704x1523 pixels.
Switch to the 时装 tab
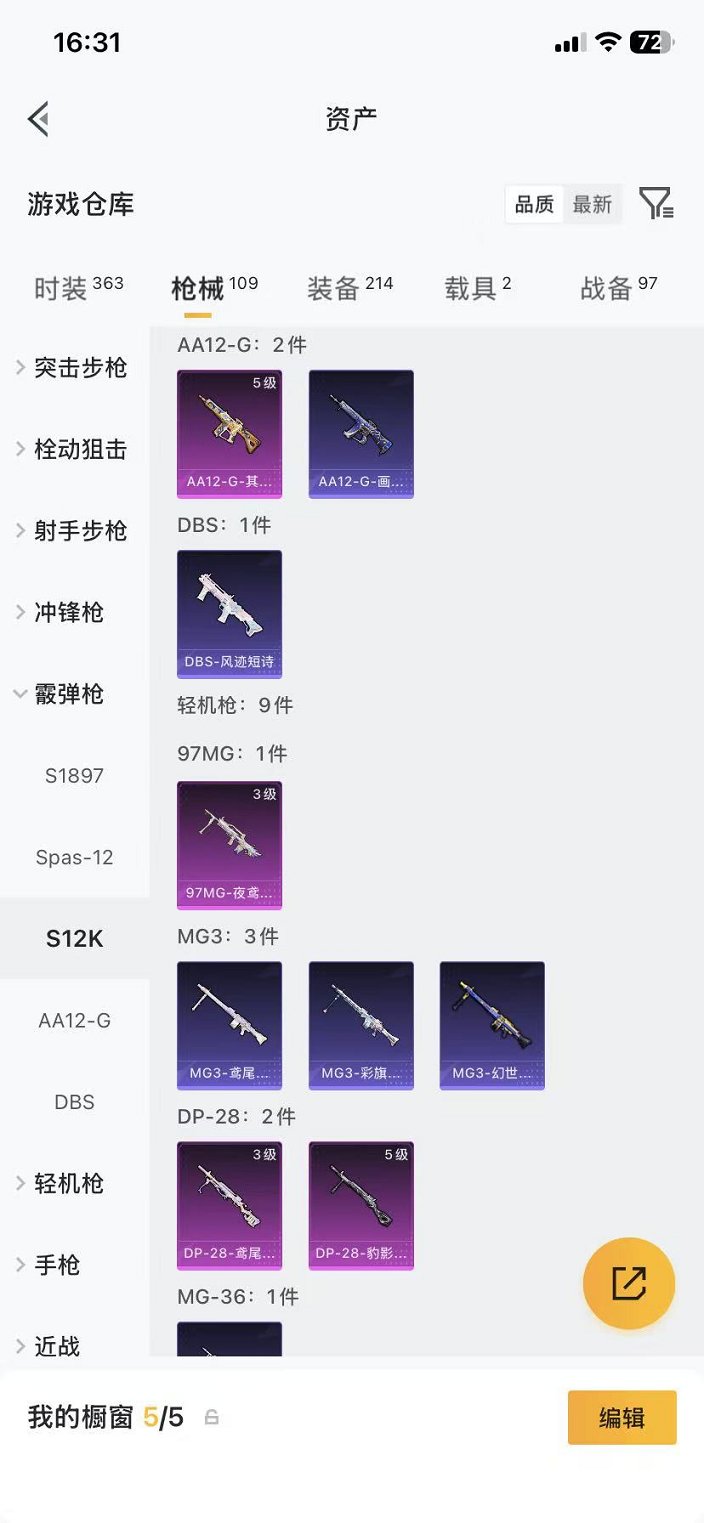coord(79,288)
